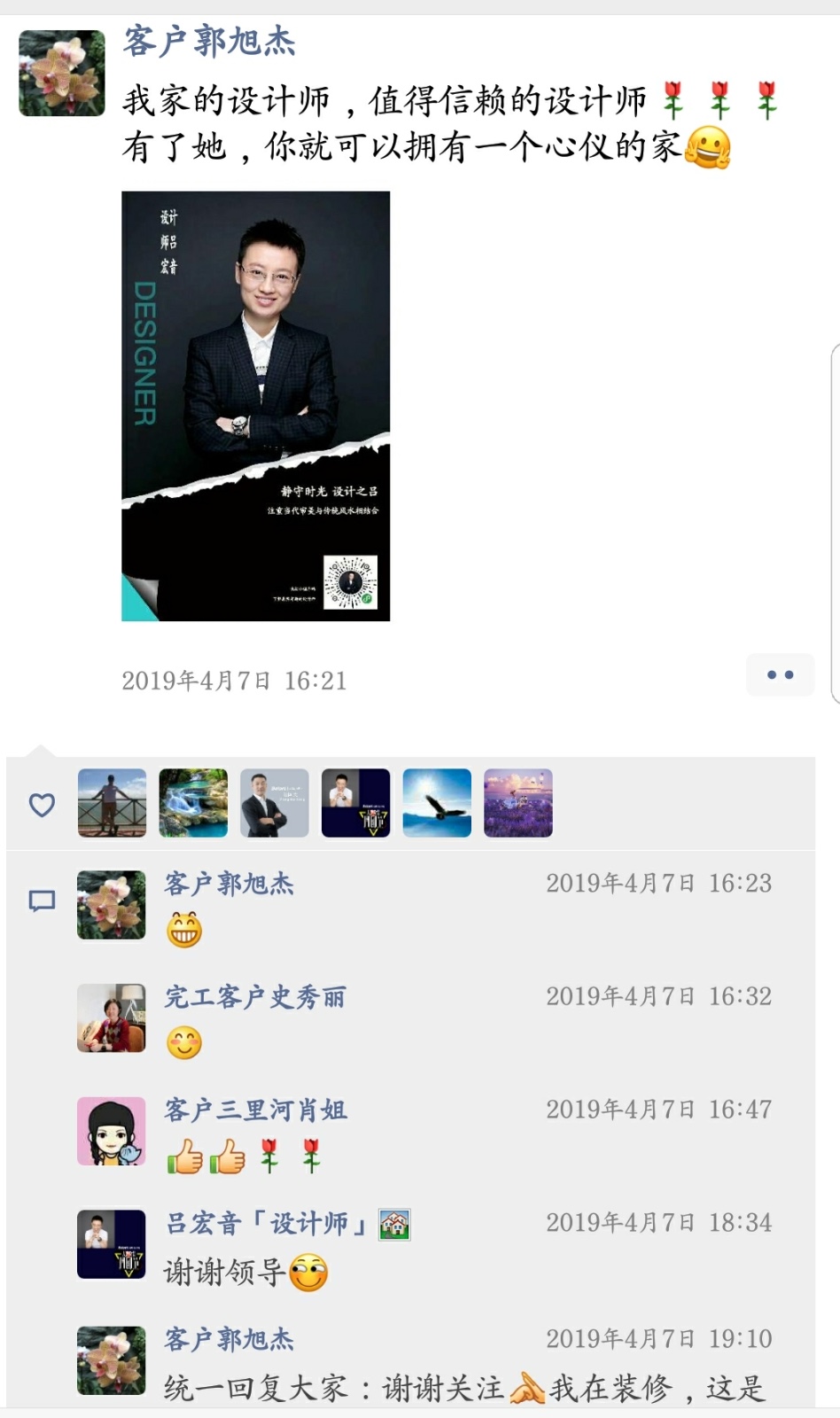Open the first liker's avatar with person at railing

[x=112, y=803]
